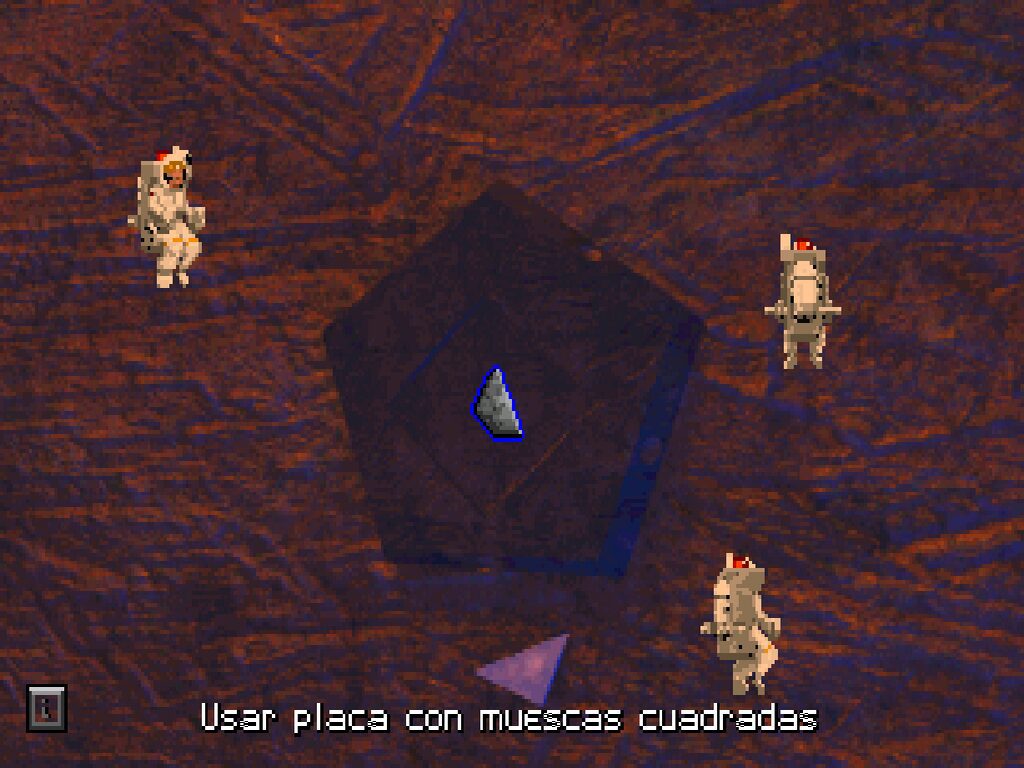Use the gray plate on the pentagon
This screenshot has height=768, width=1024.
coord(498,405)
